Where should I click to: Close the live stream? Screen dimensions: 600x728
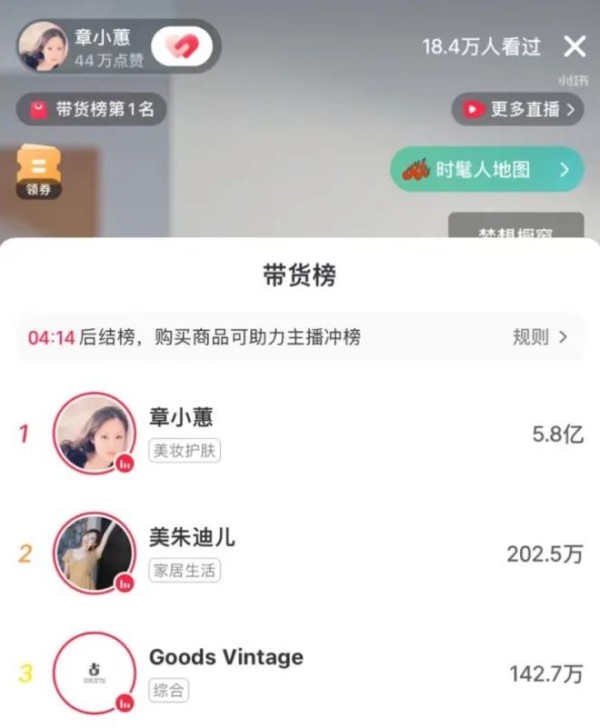(575, 46)
